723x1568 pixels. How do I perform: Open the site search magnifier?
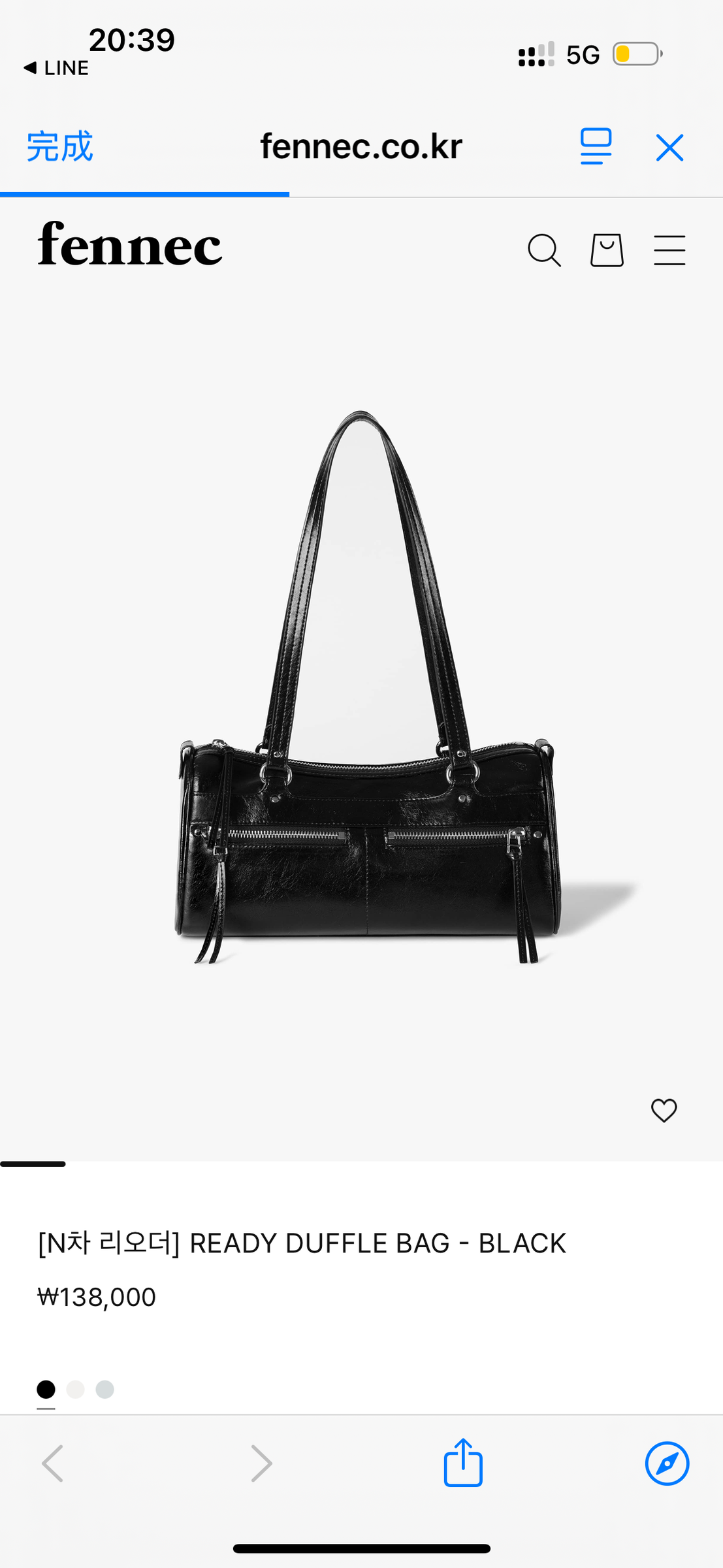[544, 250]
